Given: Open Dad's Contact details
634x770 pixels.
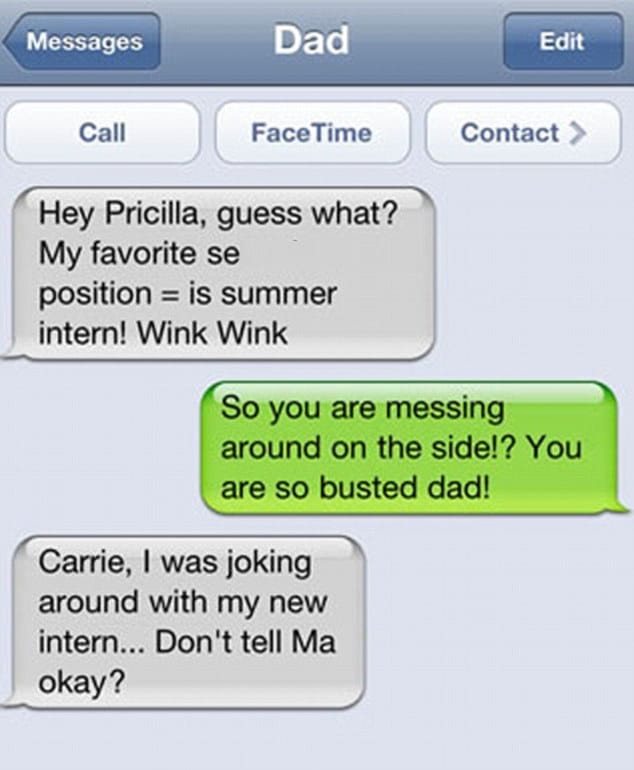Looking at the screenshot, I should click(x=522, y=133).
